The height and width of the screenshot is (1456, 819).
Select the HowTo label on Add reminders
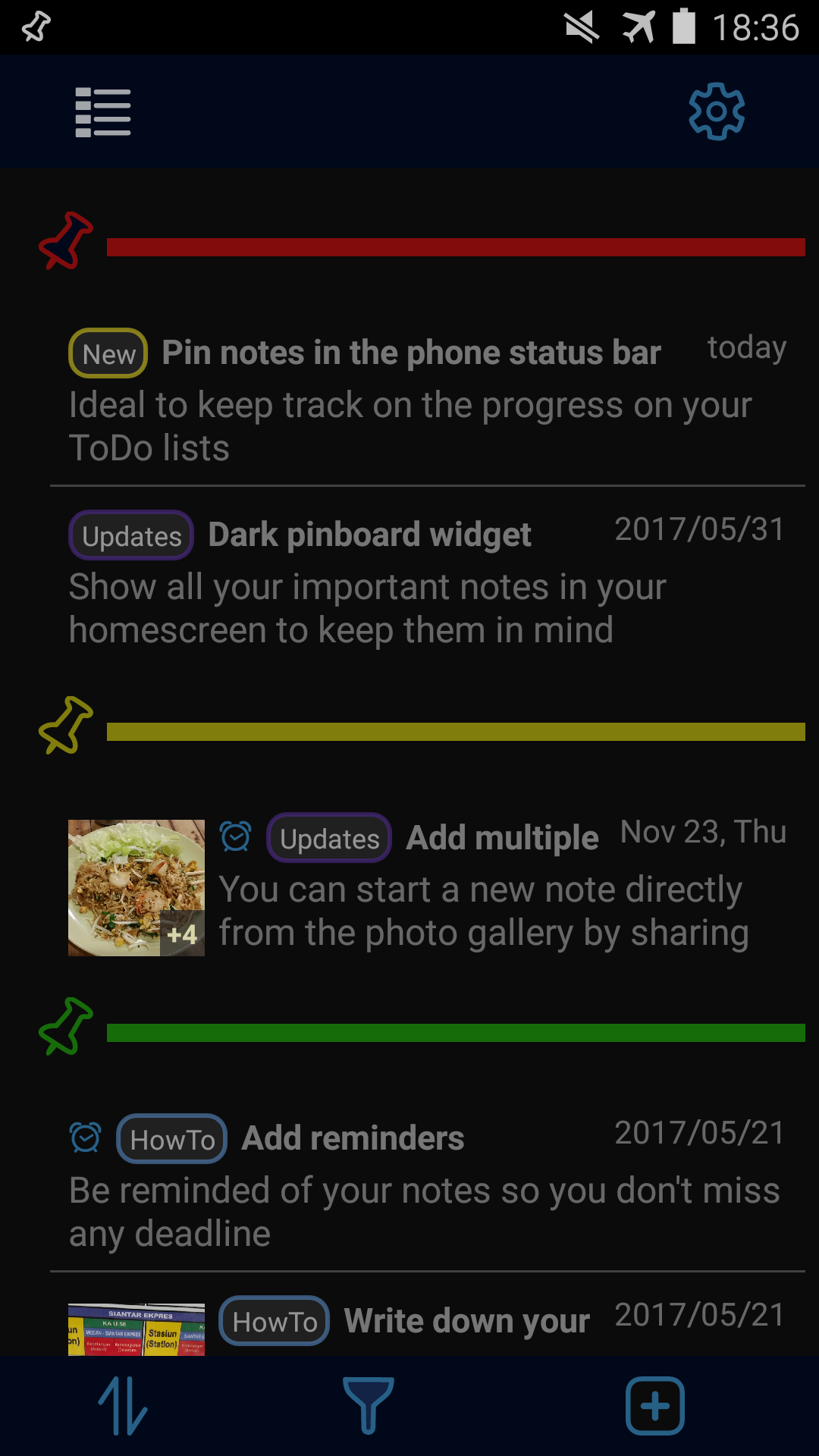point(171,1138)
